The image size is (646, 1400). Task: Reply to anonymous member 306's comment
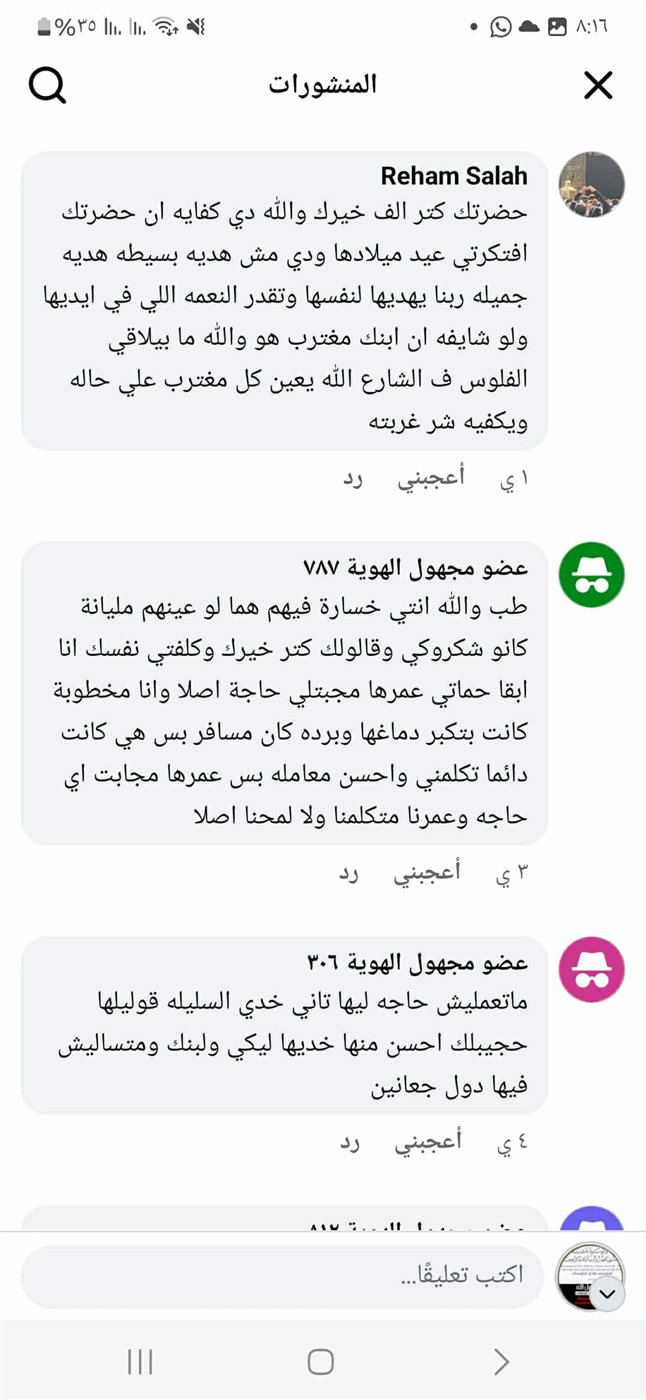click(348, 1142)
